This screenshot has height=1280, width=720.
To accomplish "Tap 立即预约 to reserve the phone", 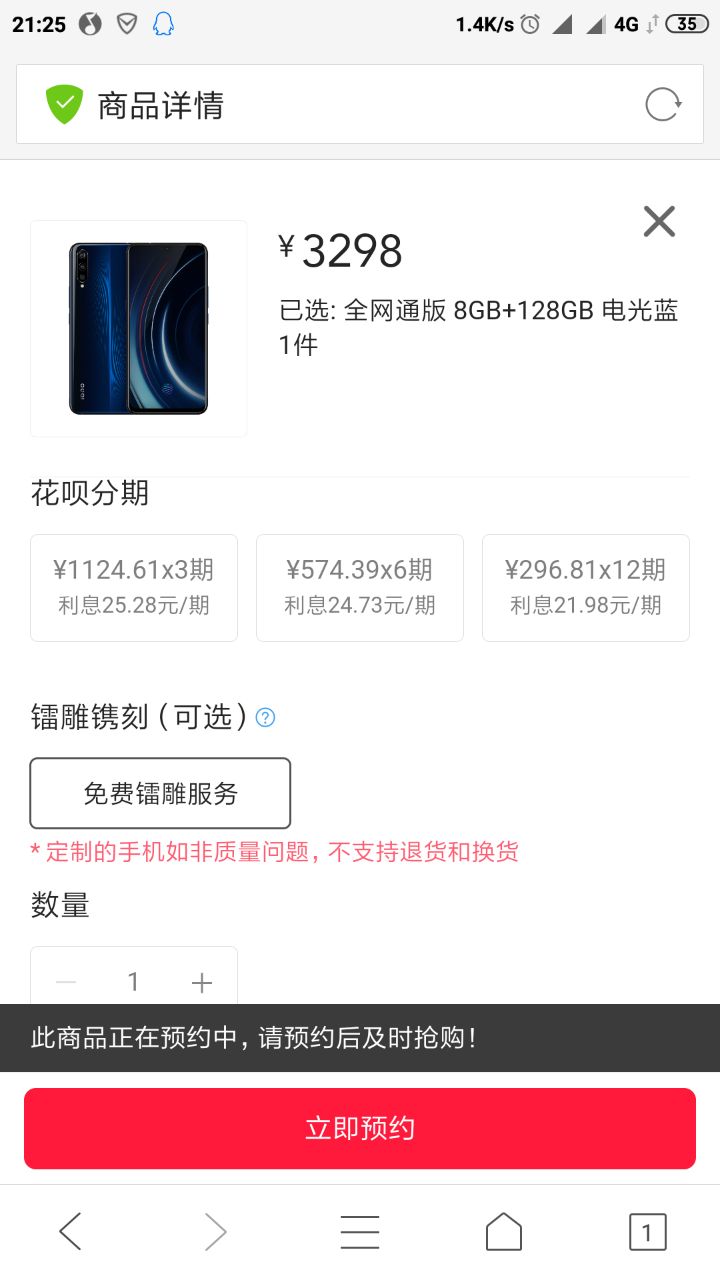I will (360, 1128).
